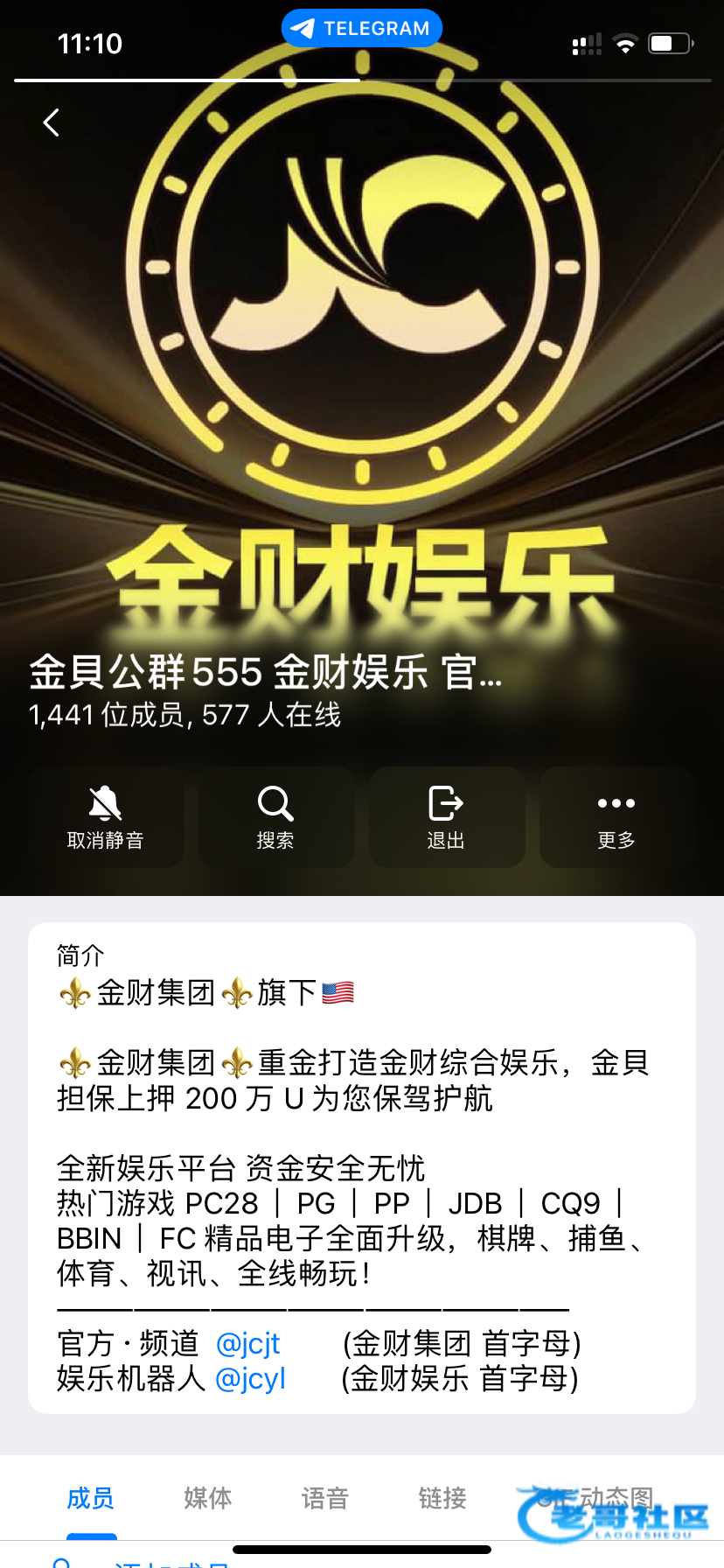Viewport: 724px width, 1568px height.
Task: Select the 成员 tab
Action: click(x=91, y=1499)
